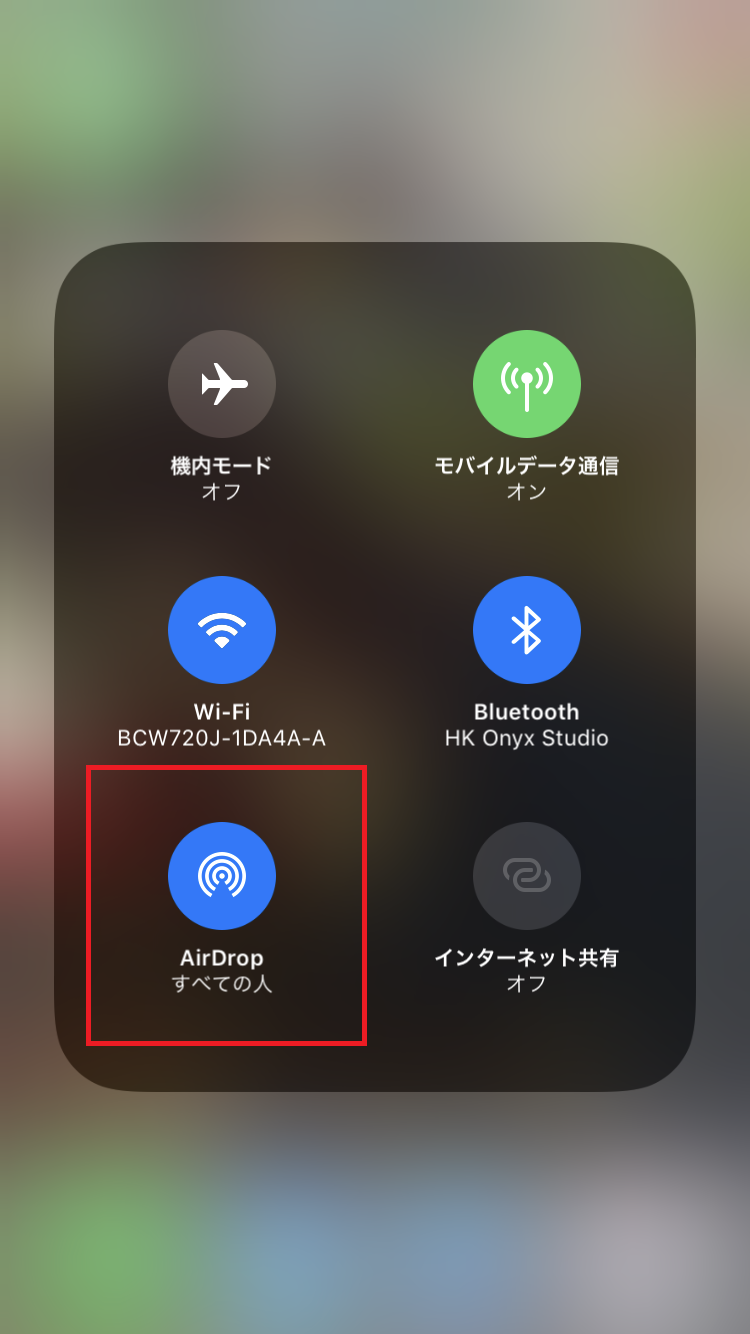Screen dimensions: 750x1334
Task: Turn on Airplane Mode (機内モード)
Action: [221, 384]
